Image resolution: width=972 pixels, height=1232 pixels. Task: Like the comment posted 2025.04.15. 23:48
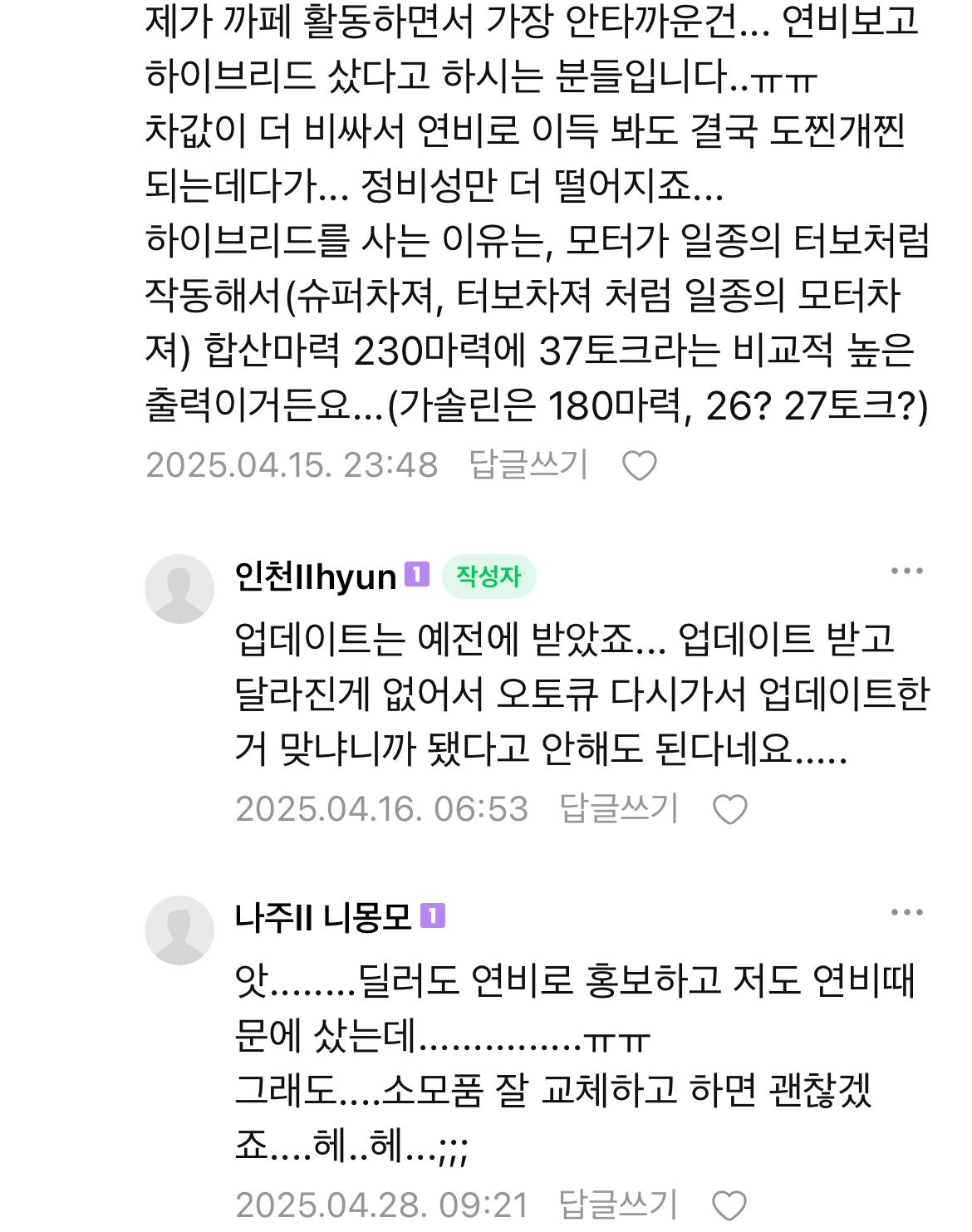[x=640, y=466]
